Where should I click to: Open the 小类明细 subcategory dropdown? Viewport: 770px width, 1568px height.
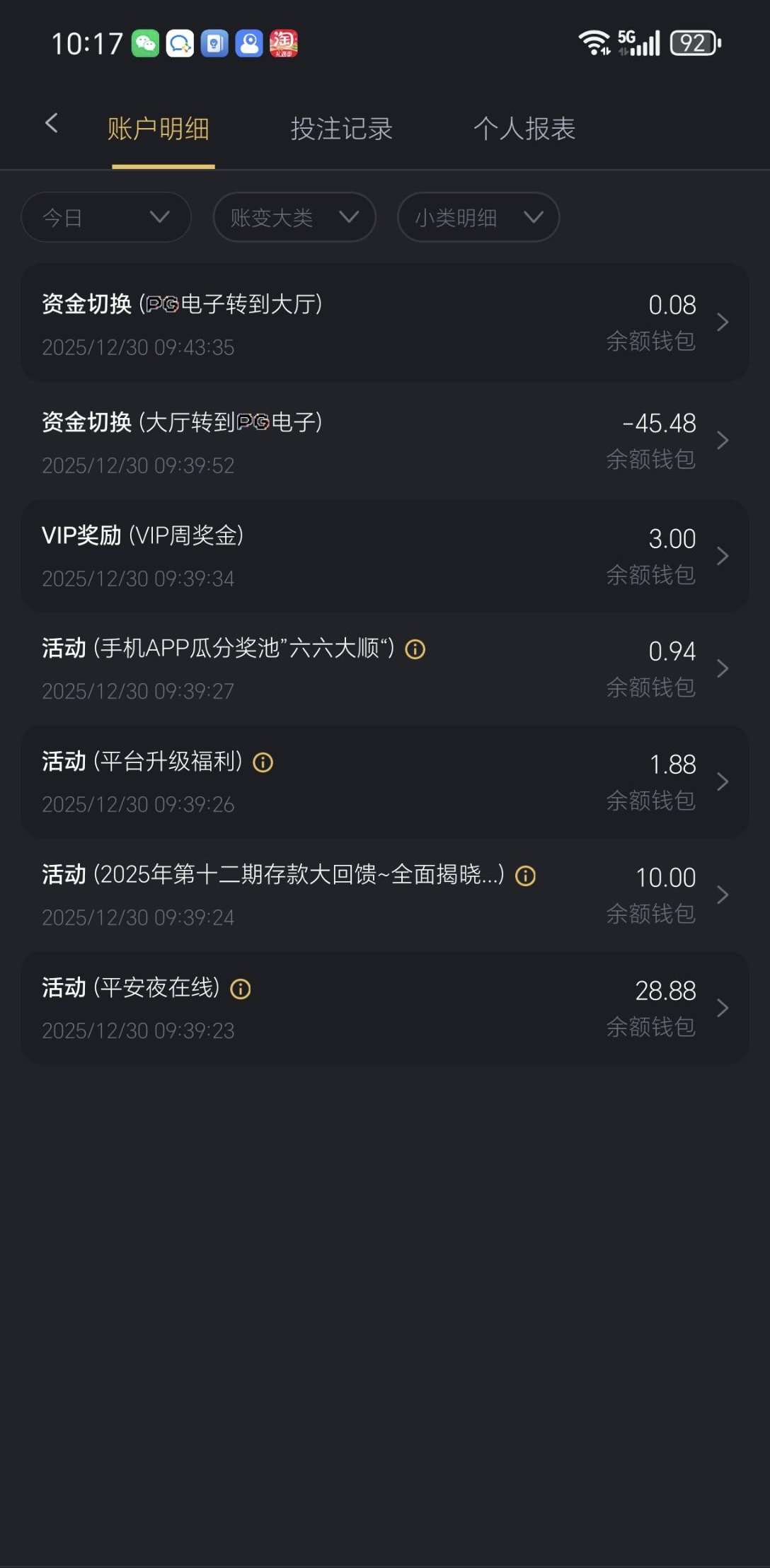pos(478,217)
